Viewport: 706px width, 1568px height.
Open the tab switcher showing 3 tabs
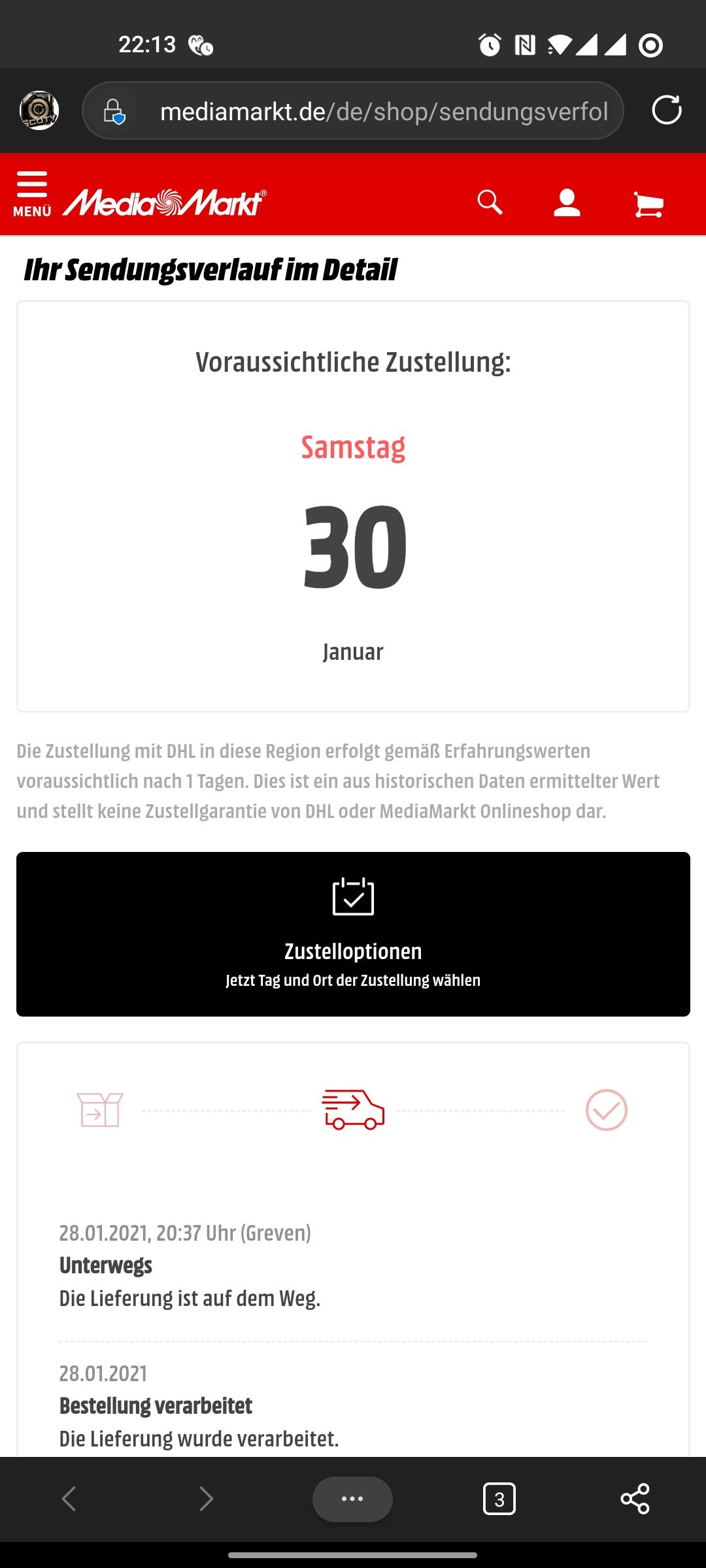click(x=499, y=1499)
